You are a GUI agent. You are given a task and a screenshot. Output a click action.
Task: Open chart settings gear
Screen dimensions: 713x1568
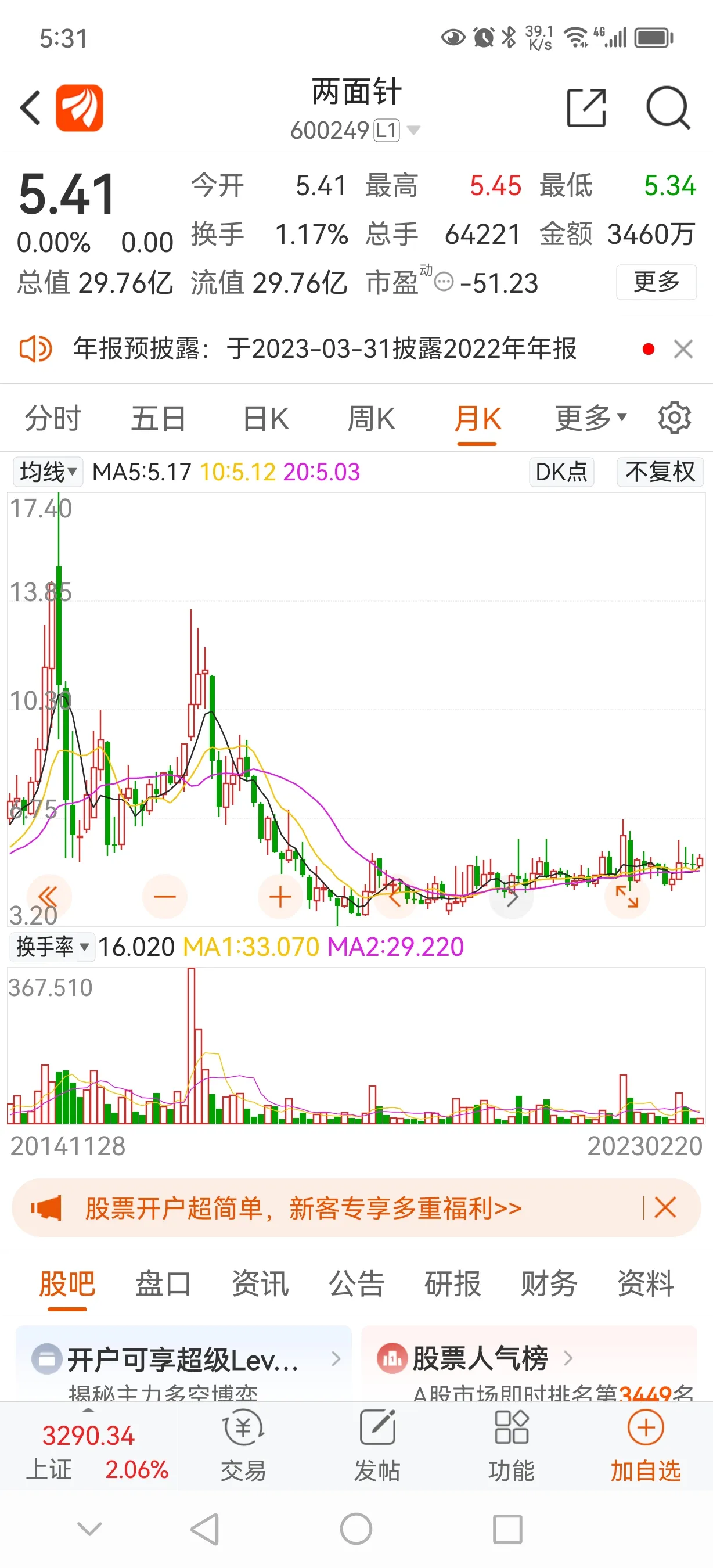pos(674,418)
